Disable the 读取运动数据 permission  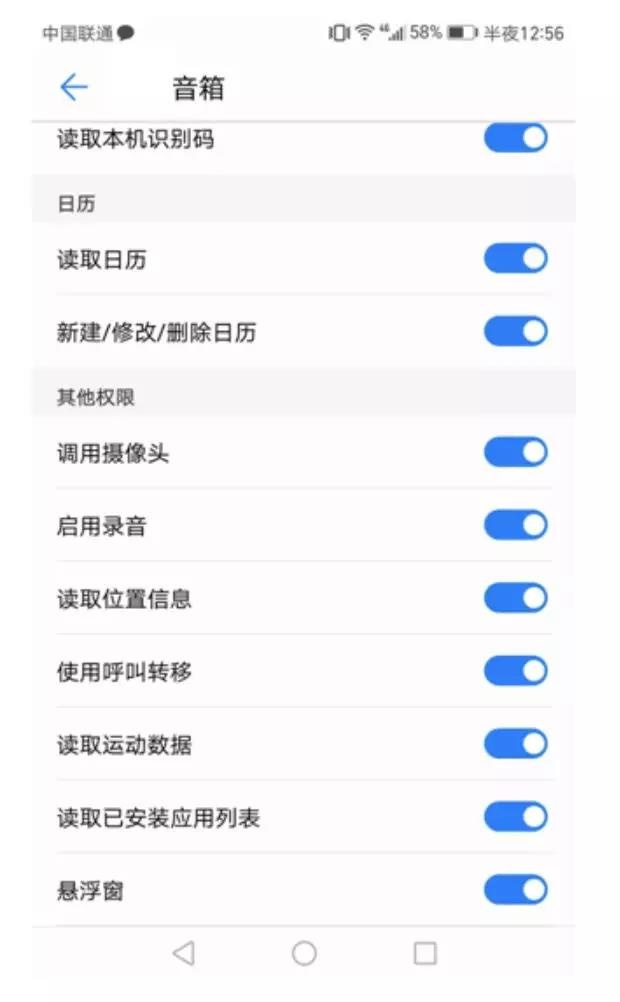pos(516,744)
